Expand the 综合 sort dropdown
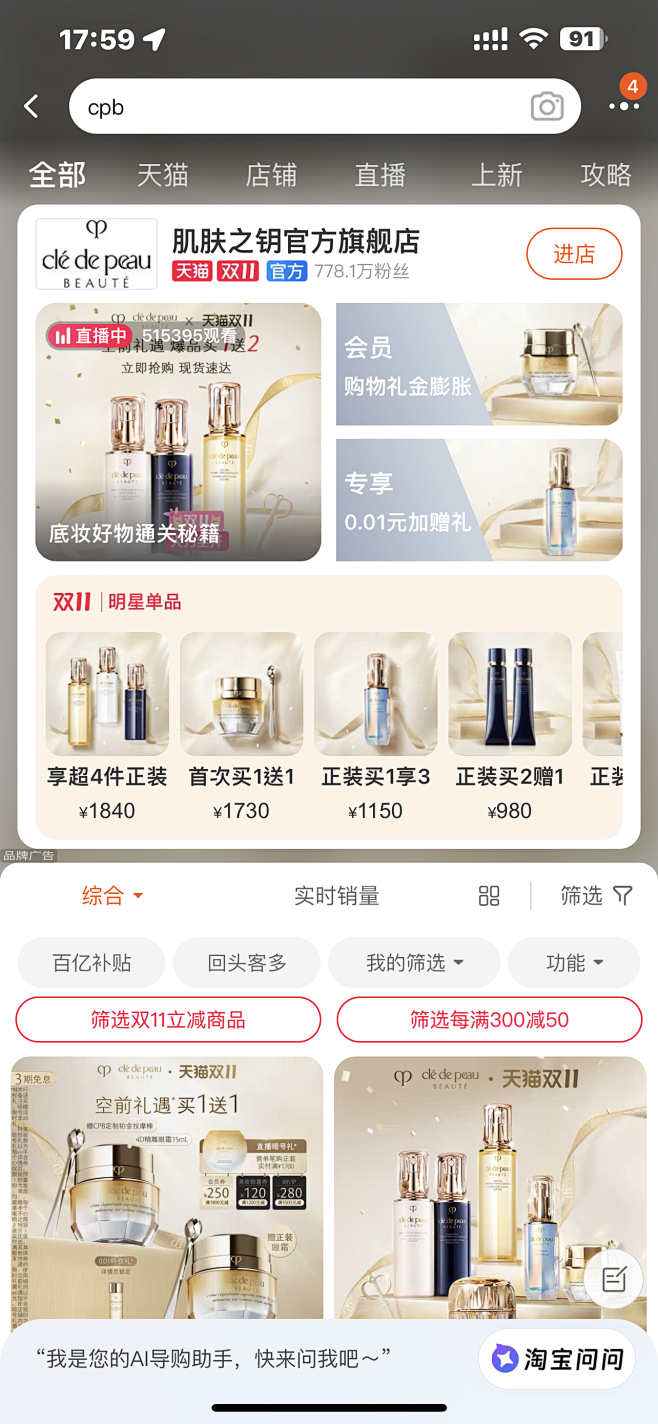 [x=112, y=896]
